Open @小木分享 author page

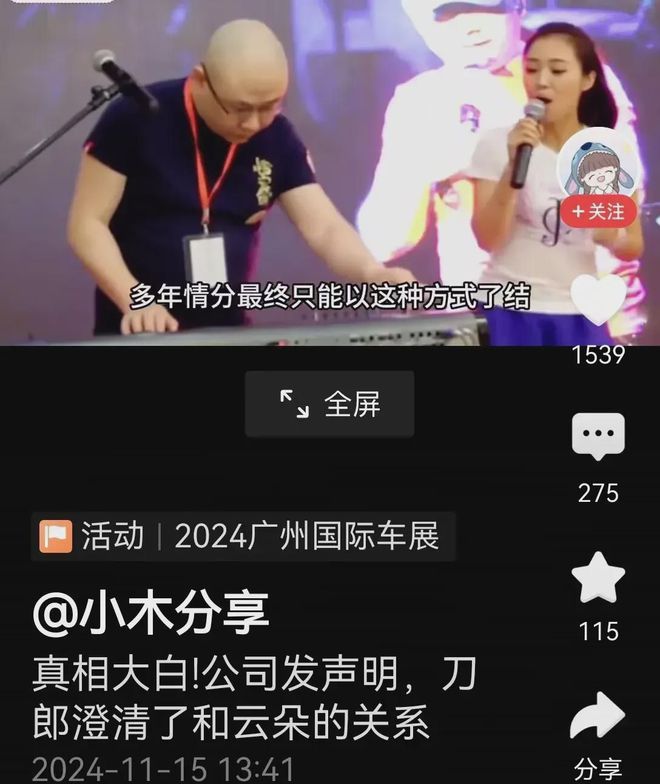(151, 613)
